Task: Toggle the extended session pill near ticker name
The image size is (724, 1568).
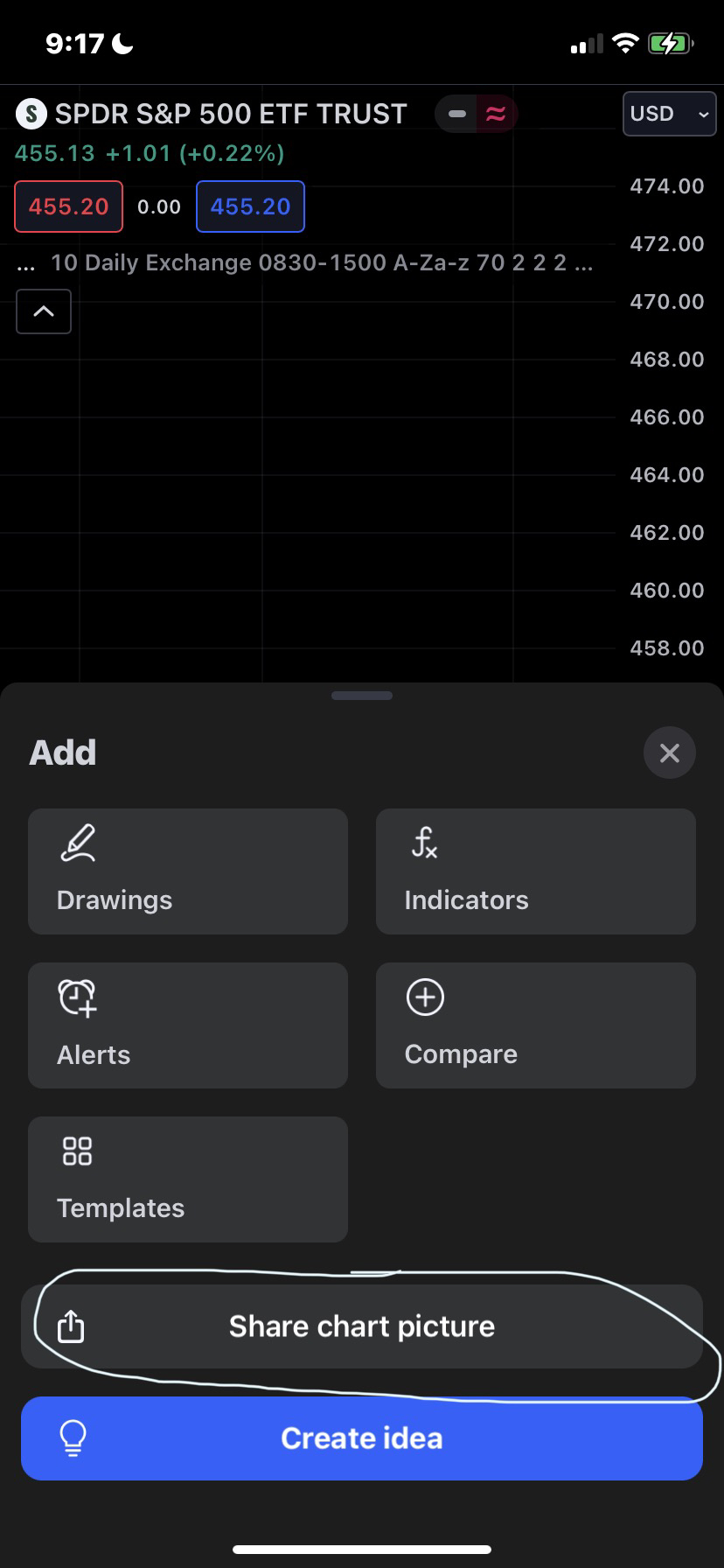Action: click(x=476, y=114)
